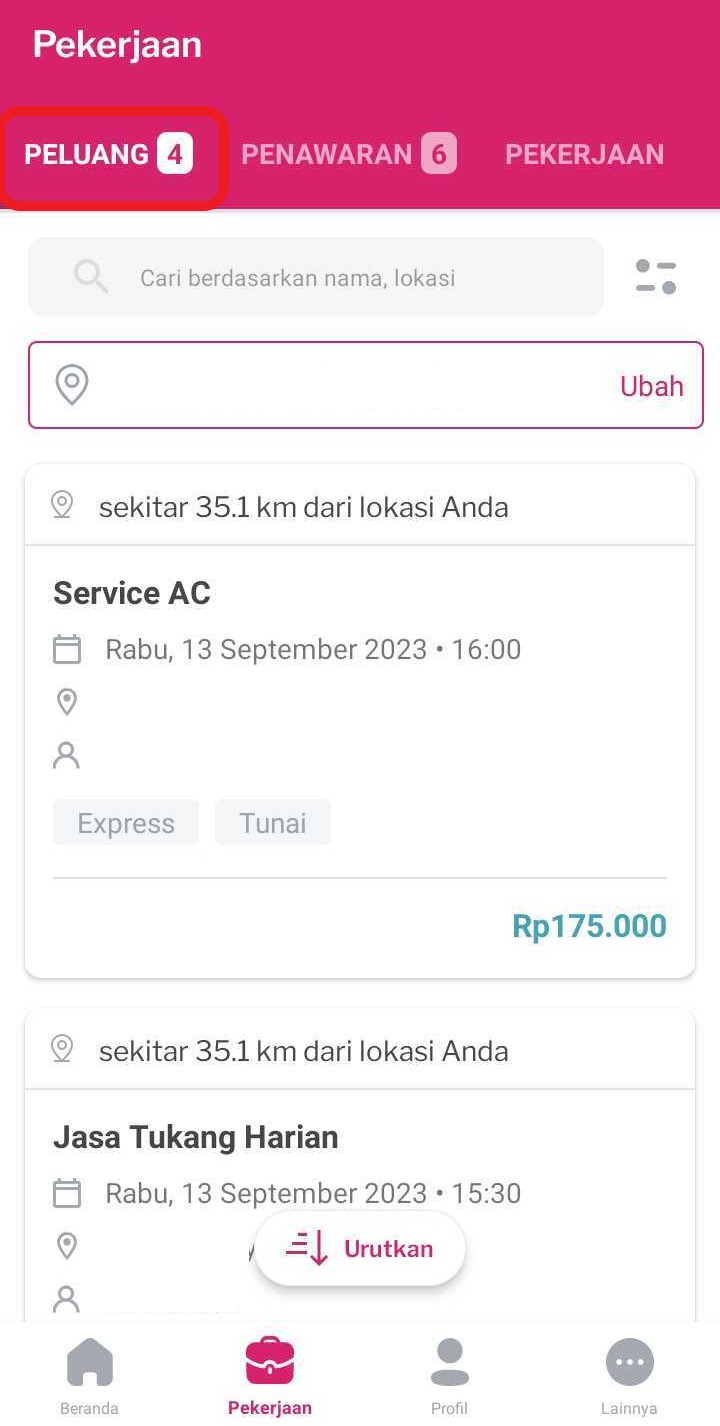Open Profil via the person icon

click(x=449, y=1362)
